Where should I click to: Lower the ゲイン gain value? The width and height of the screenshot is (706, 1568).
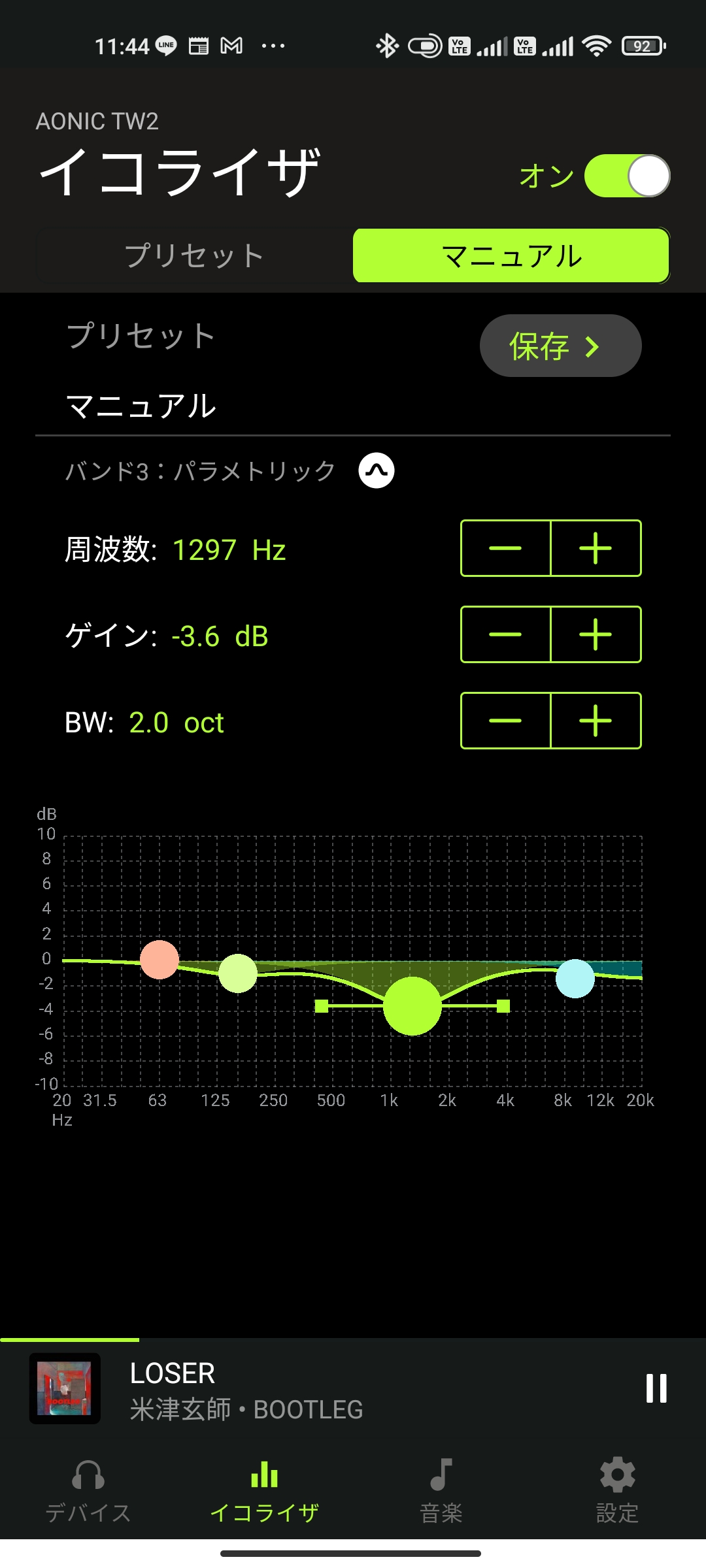(505, 634)
